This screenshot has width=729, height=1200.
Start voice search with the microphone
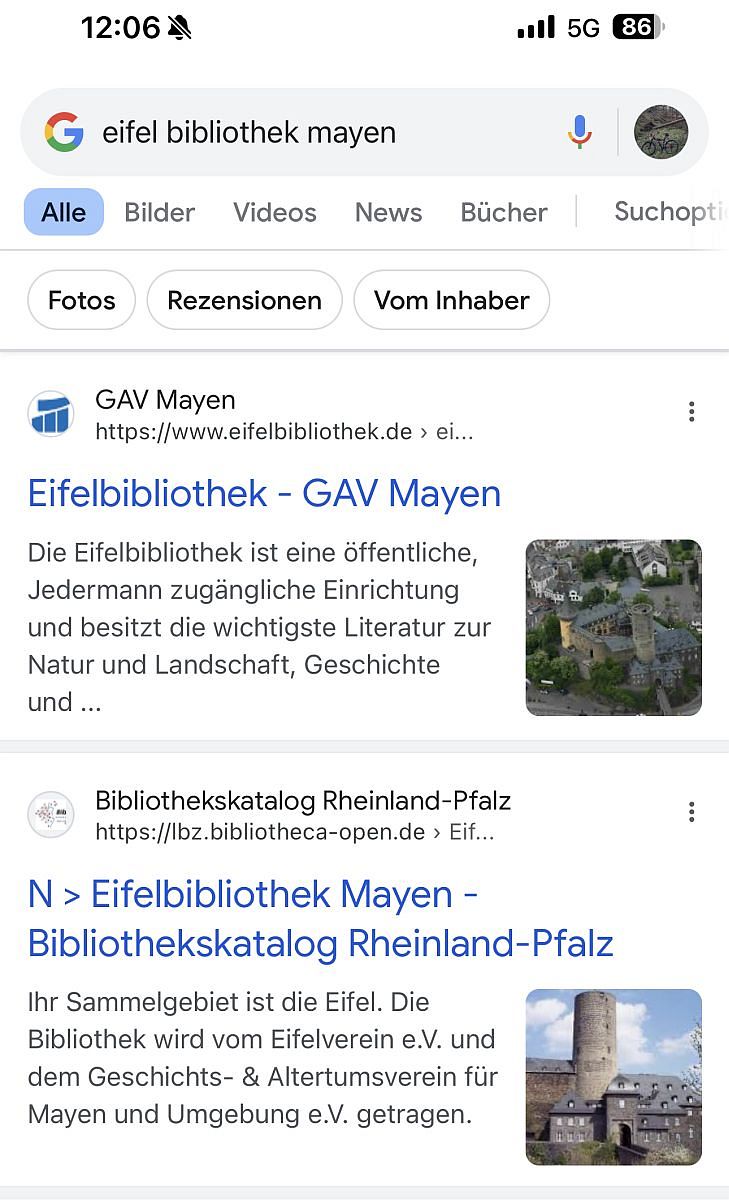(580, 132)
